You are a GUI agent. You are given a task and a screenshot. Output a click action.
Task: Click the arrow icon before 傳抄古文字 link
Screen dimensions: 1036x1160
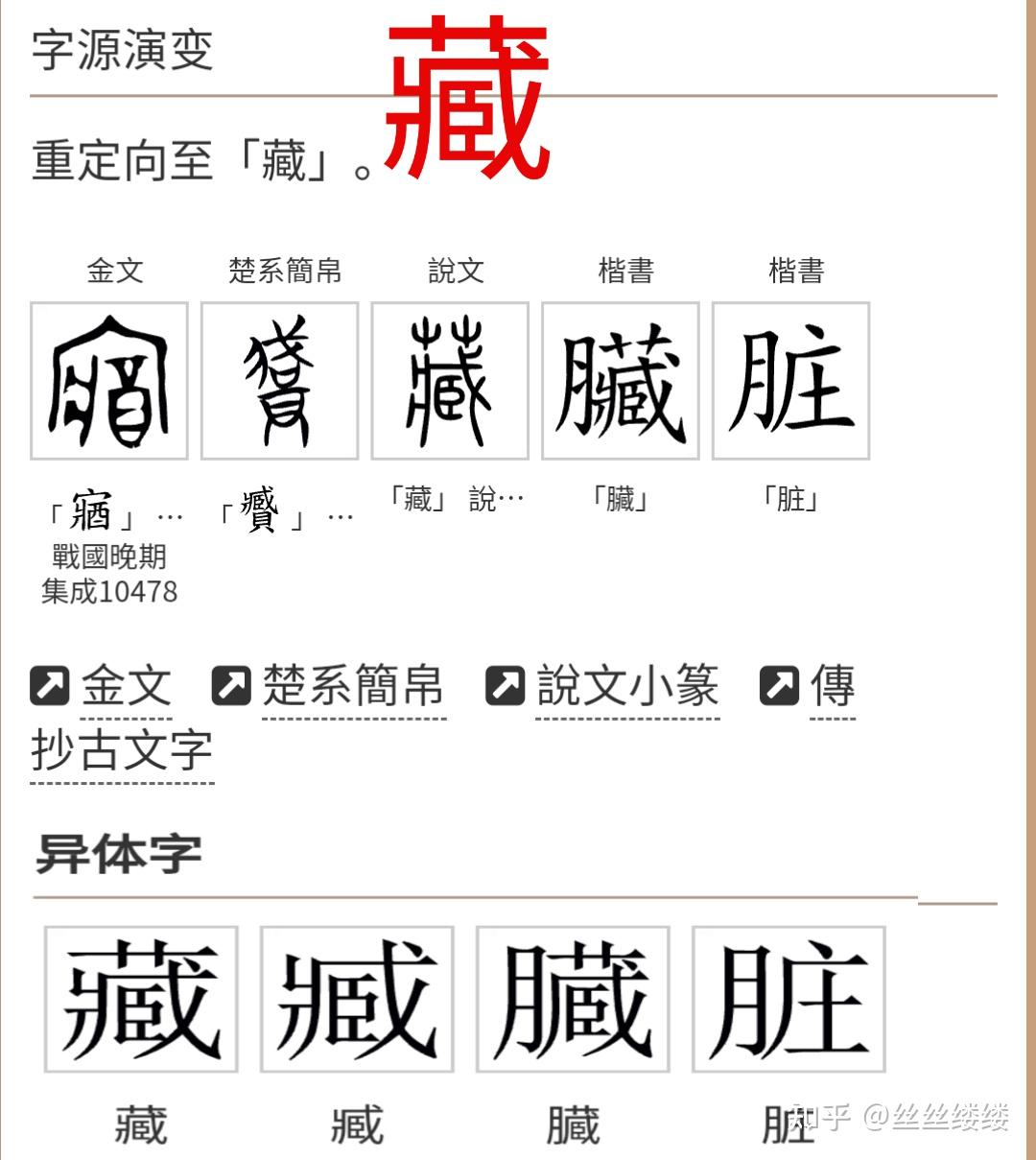click(x=779, y=686)
